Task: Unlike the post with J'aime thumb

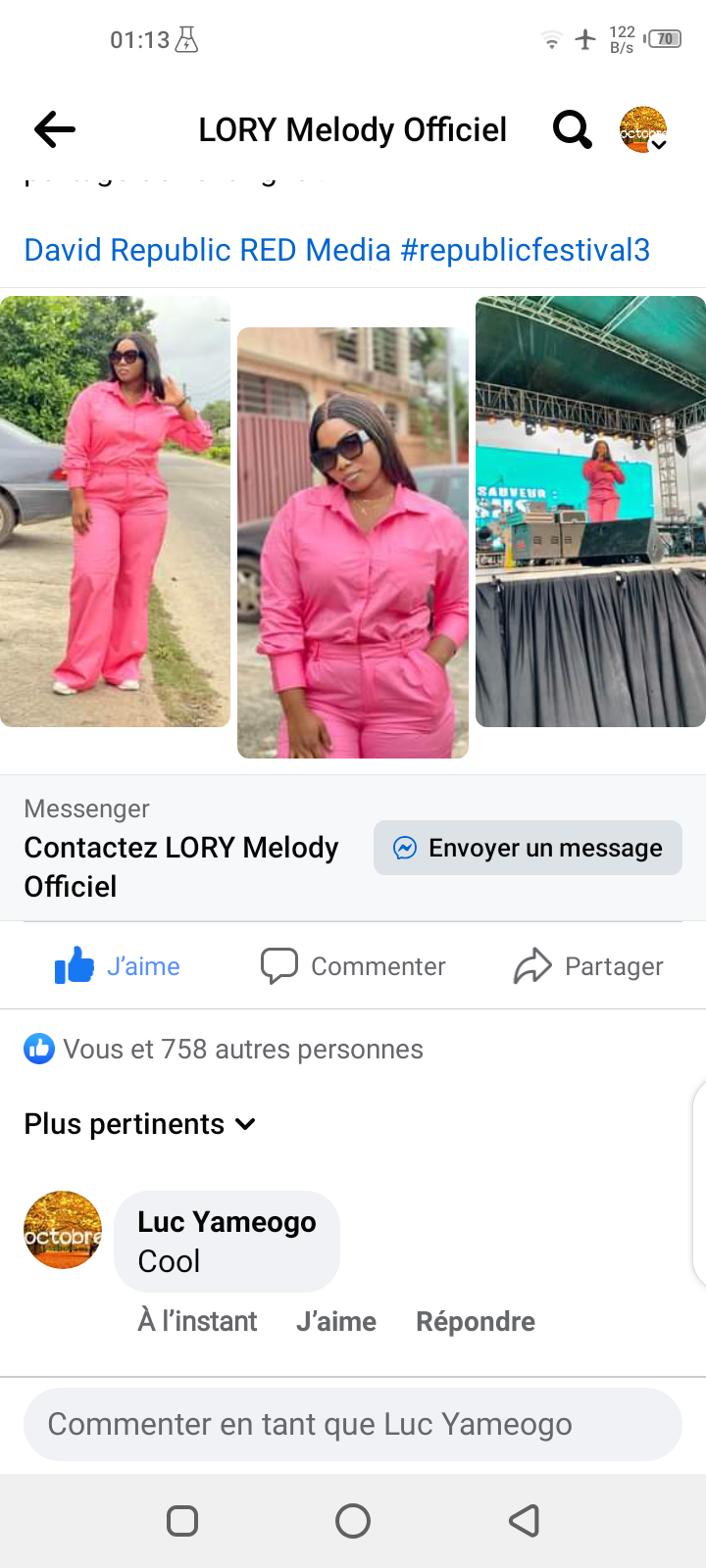Action: point(118,966)
